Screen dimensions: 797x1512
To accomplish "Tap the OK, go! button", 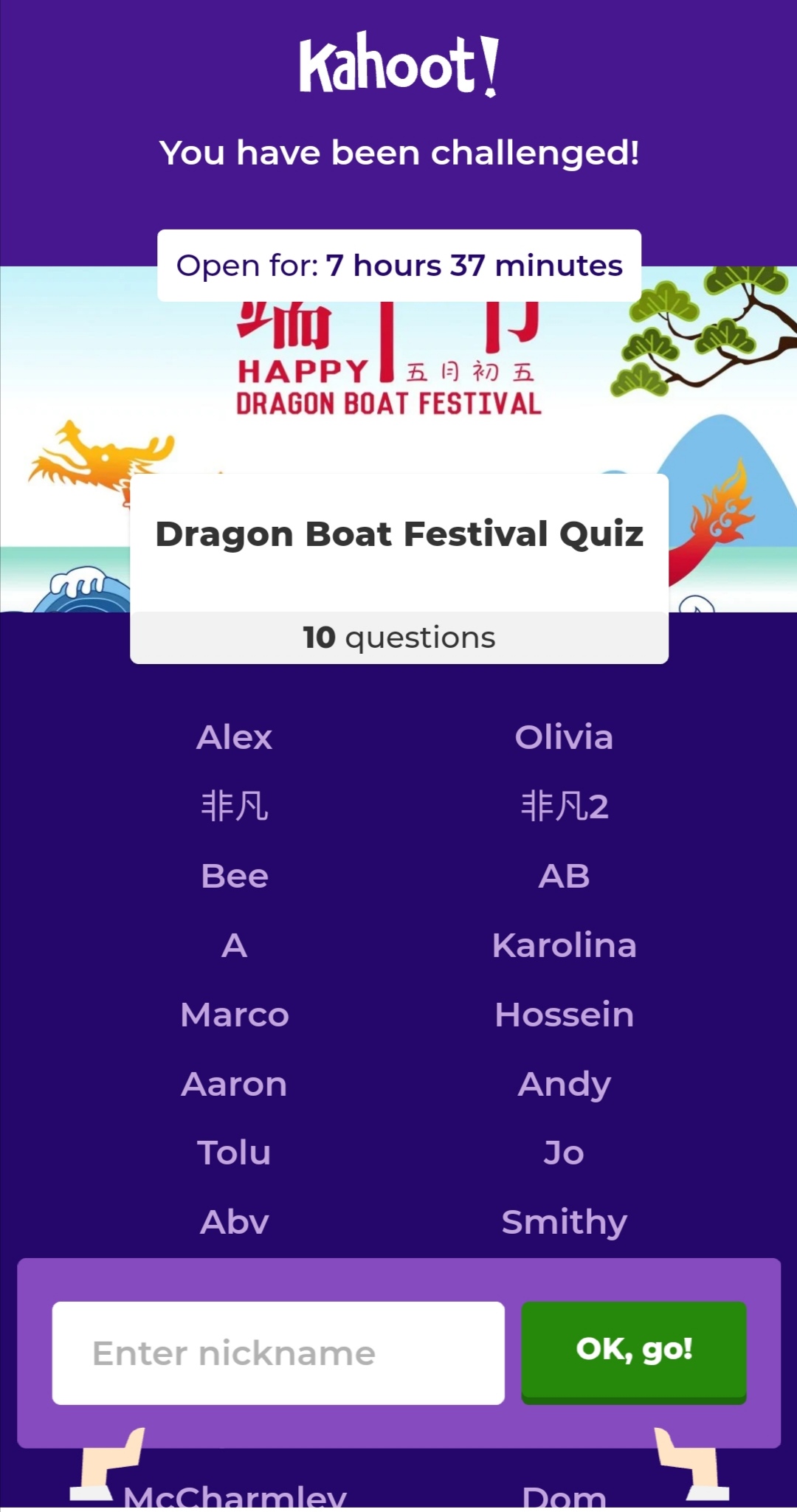I will pyautogui.click(x=634, y=1350).
